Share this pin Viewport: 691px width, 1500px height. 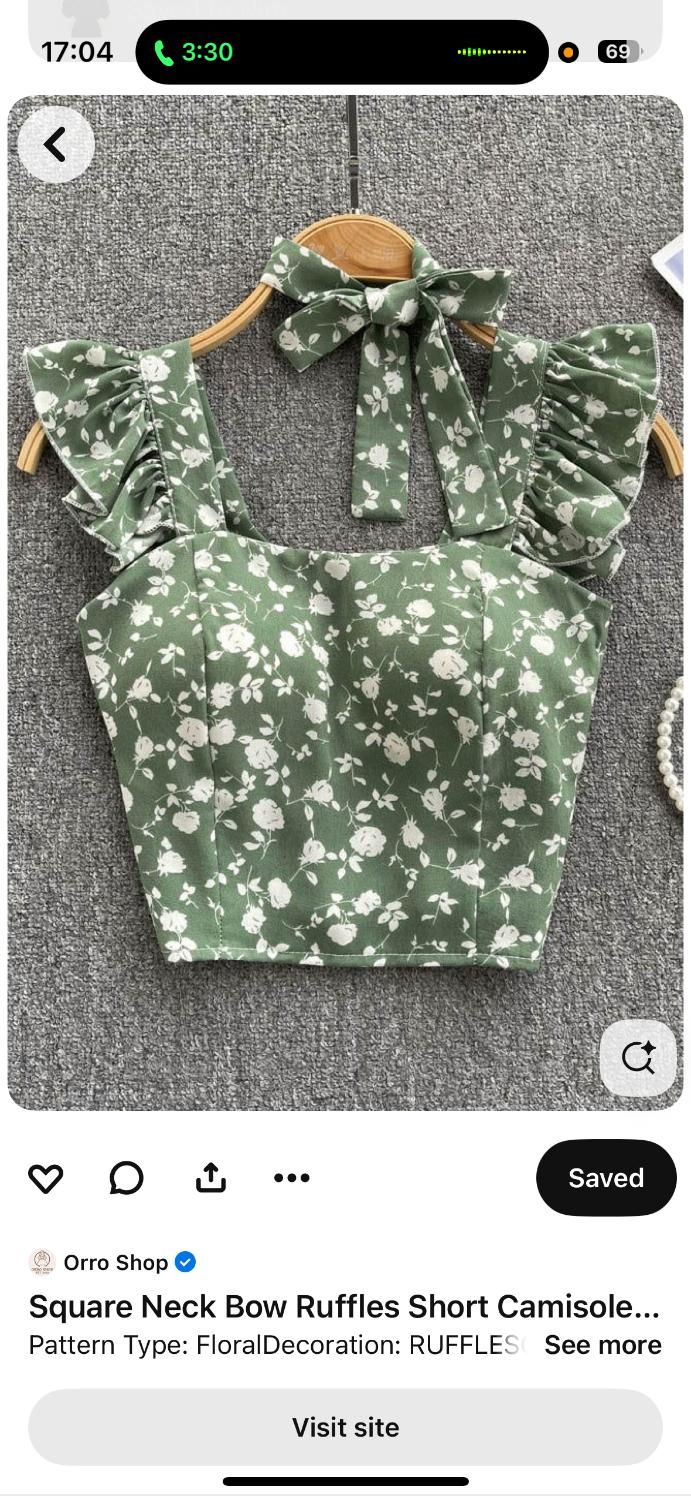click(210, 1178)
